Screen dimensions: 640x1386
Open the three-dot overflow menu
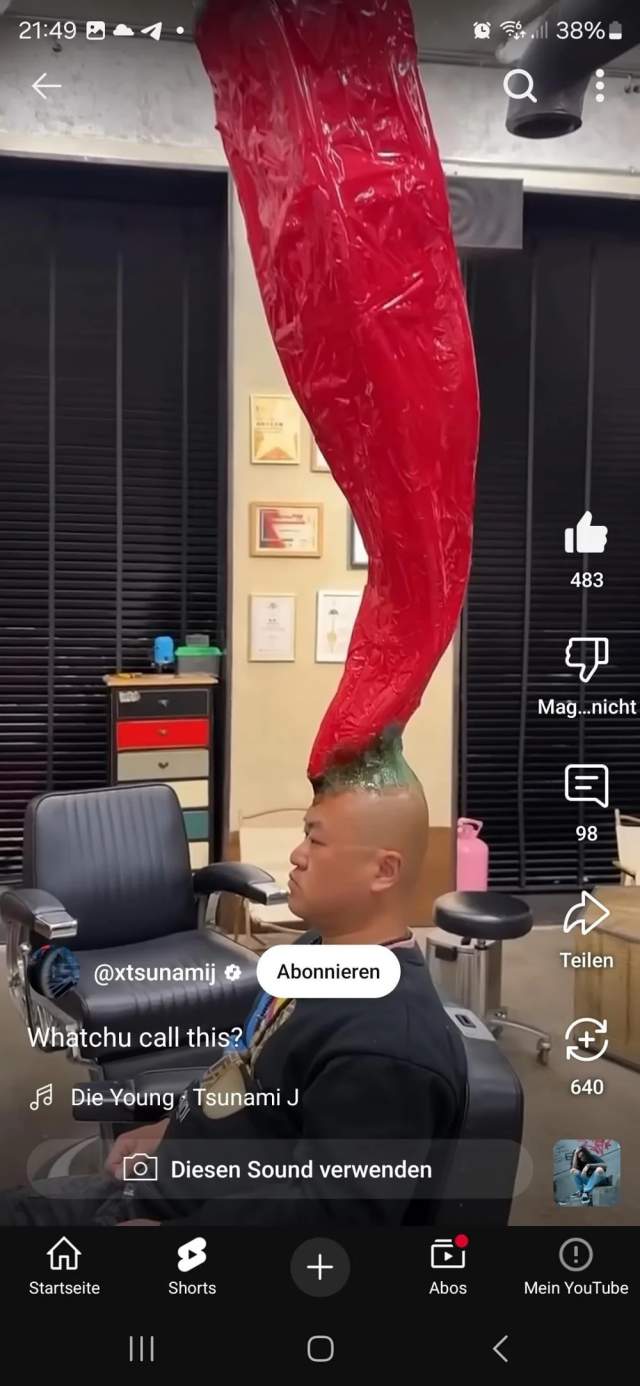(600, 87)
